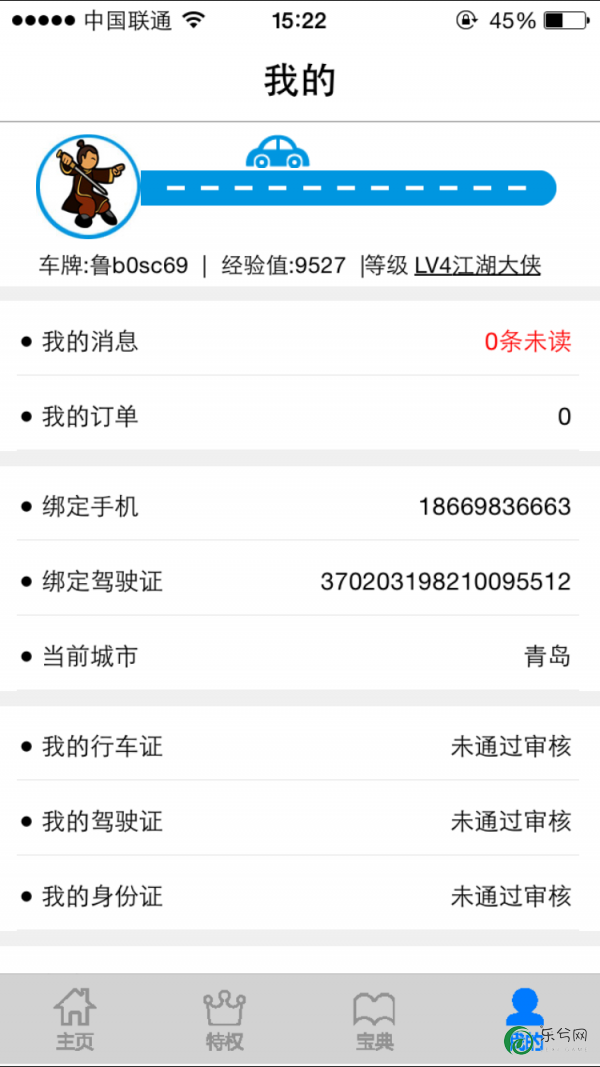Switch to the 特权 tab
The height and width of the screenshot is (1067, 600).
(224, 1019)
